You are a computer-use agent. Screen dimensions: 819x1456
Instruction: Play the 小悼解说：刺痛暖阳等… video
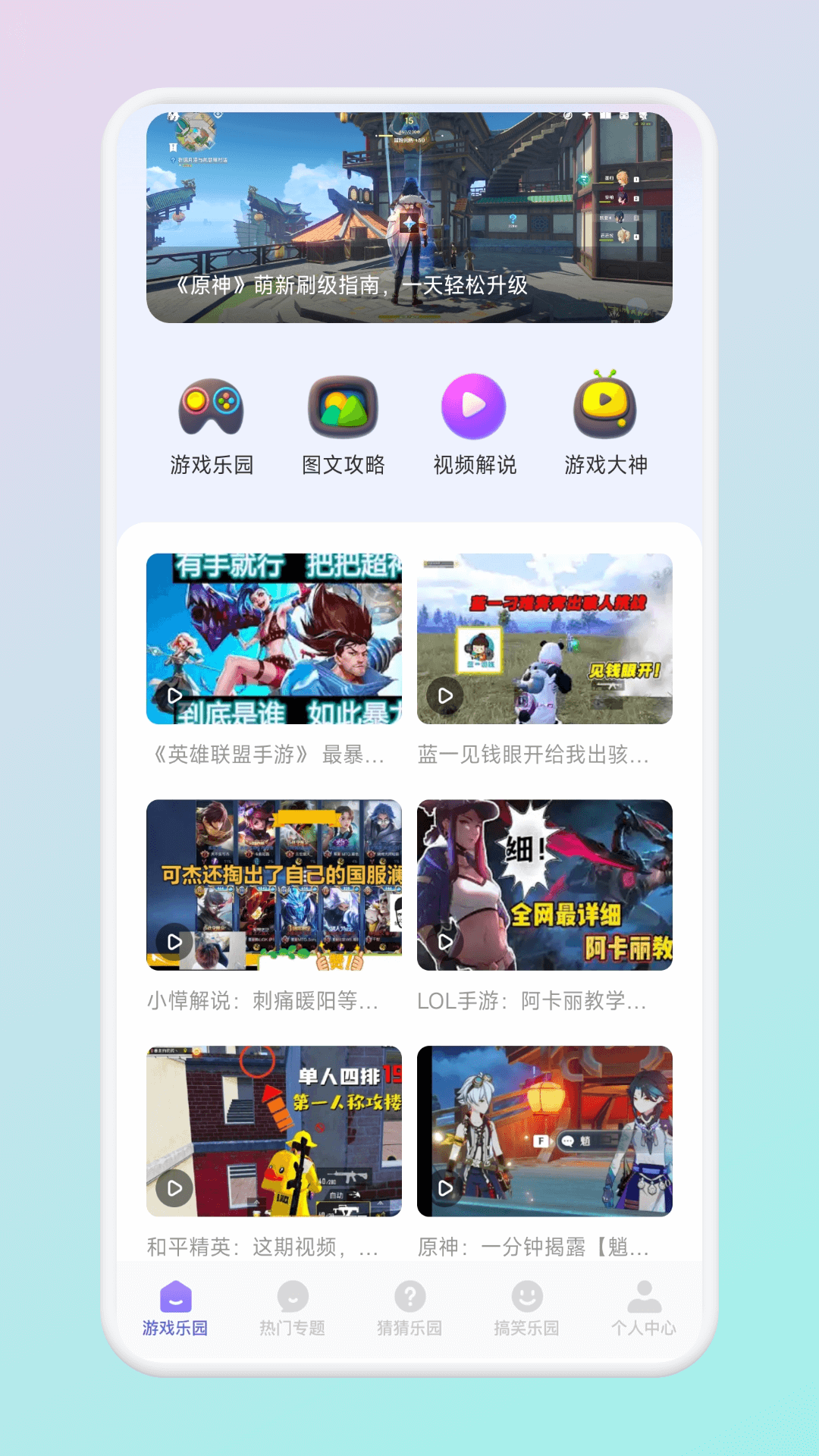pyautogui.click(x=274, y=885)
